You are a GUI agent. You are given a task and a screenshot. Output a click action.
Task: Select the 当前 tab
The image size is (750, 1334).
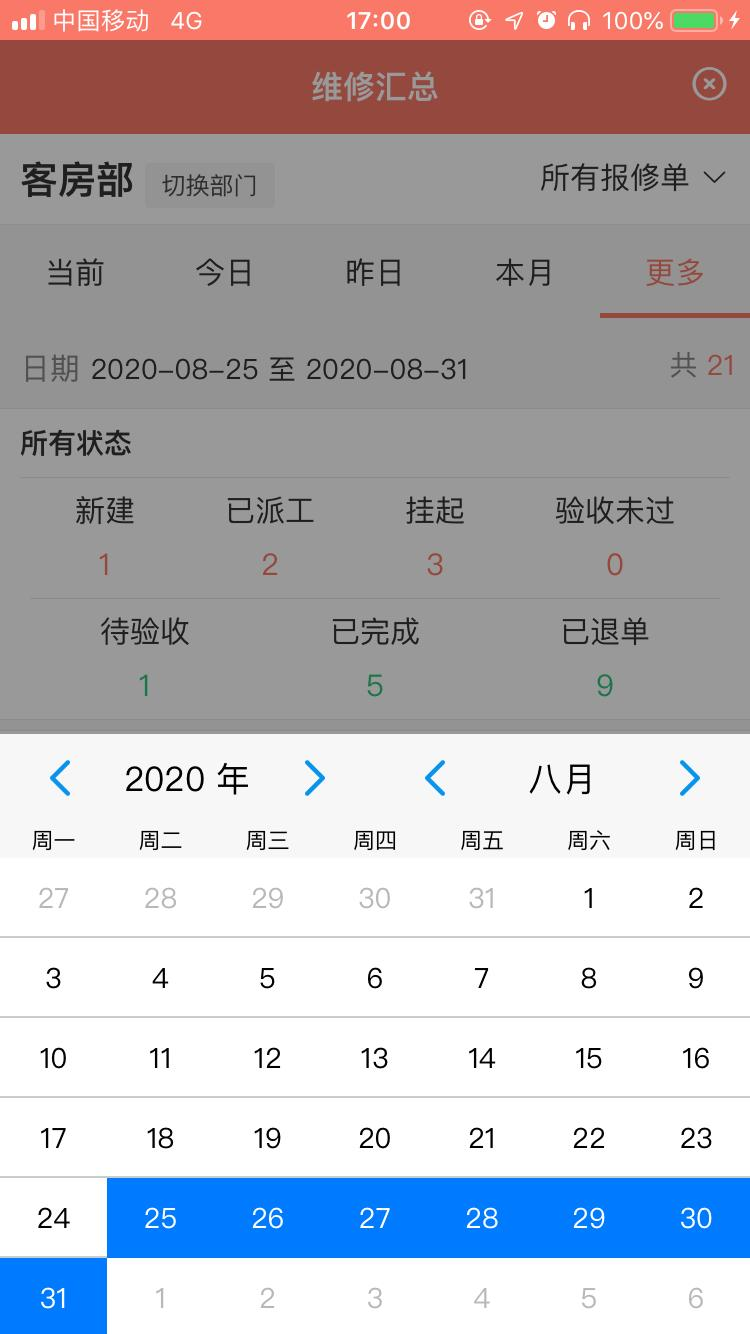(x=75, y=272)
